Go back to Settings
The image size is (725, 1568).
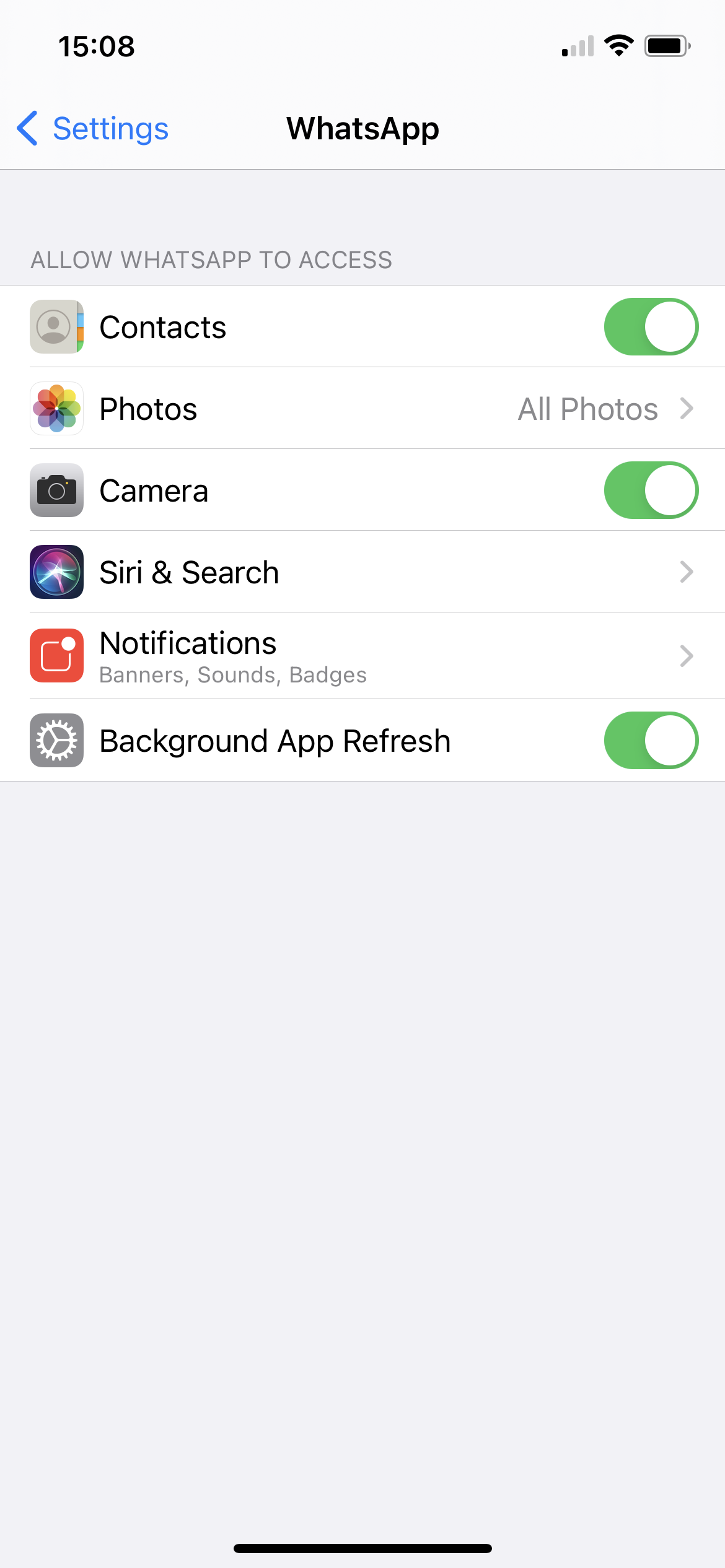pyautogui.click(x=93, y=129)
